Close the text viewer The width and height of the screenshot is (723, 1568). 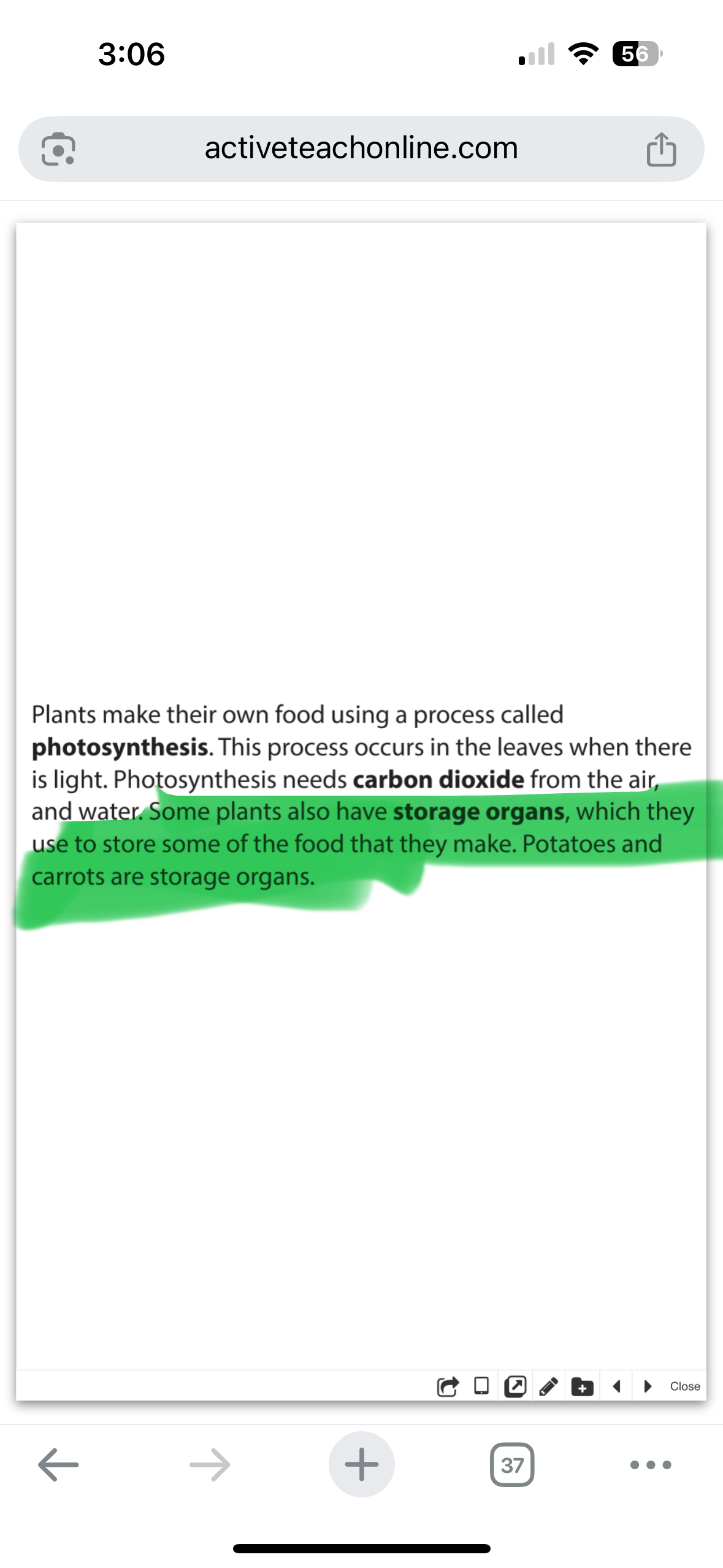684,1386
